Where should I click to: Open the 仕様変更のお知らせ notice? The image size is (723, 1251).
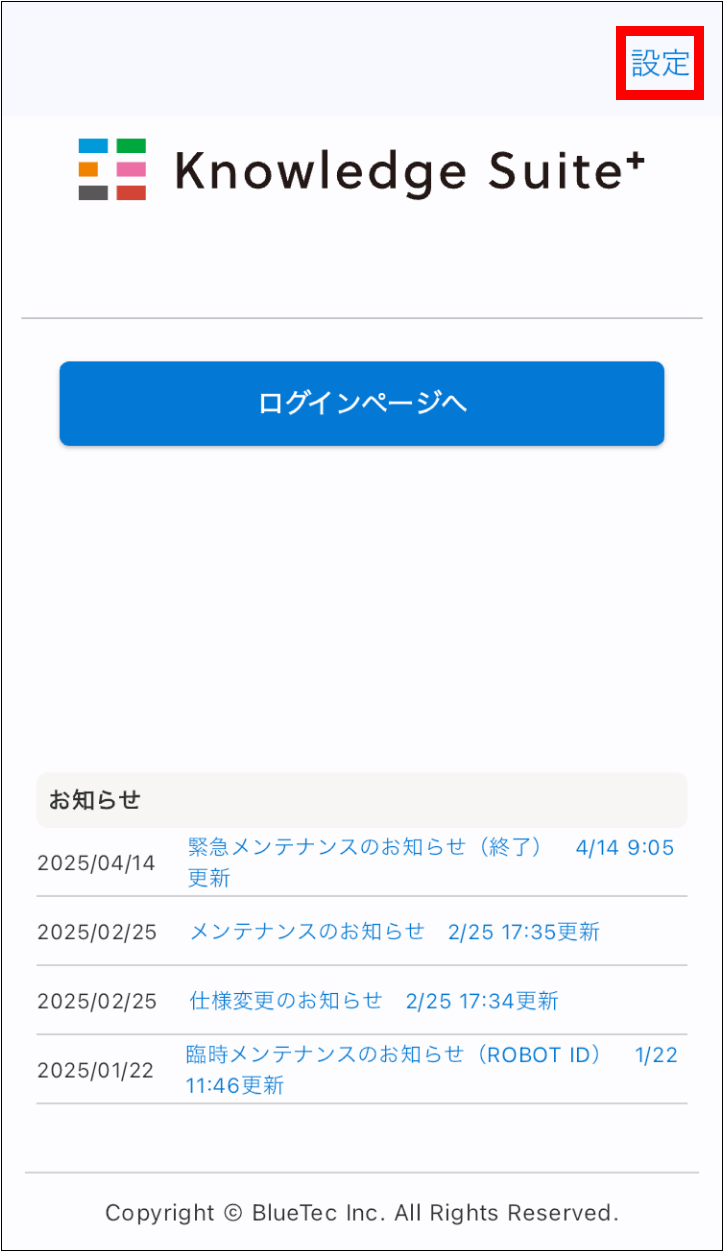[374, 1000]
